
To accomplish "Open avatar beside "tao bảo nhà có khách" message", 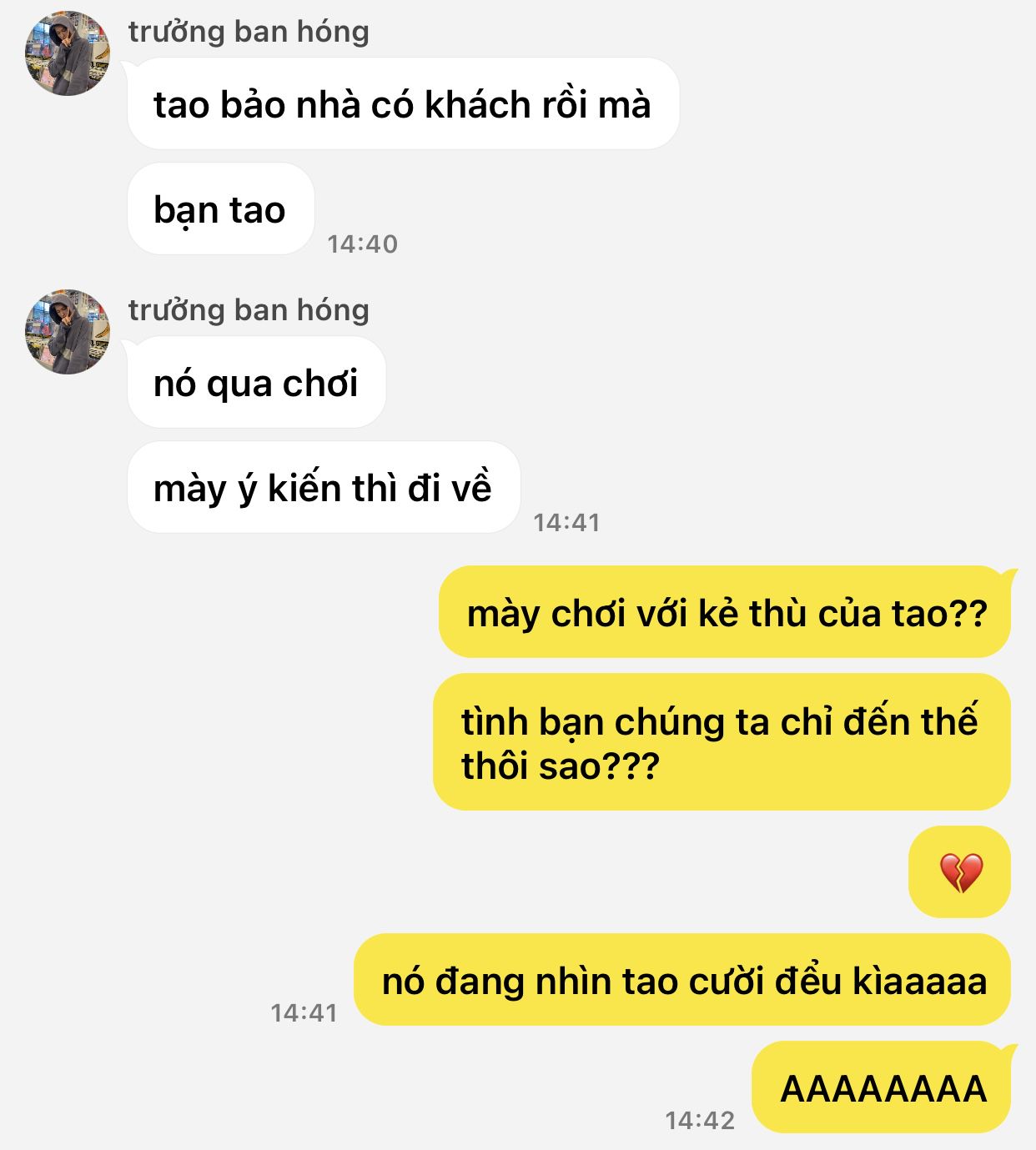I will click(x=68, y=53).
